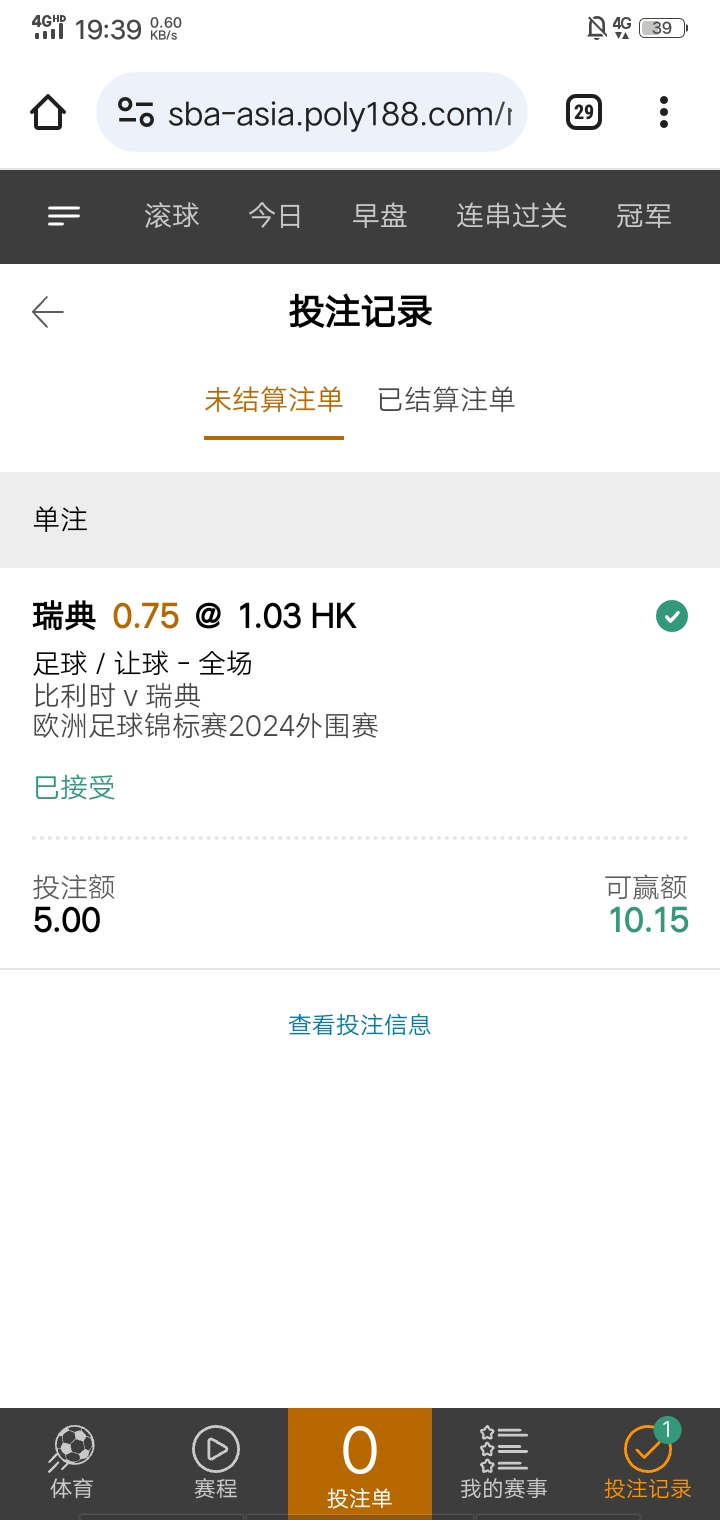
Task: Switch to the 滚球 section
Action: pos(172,216)
